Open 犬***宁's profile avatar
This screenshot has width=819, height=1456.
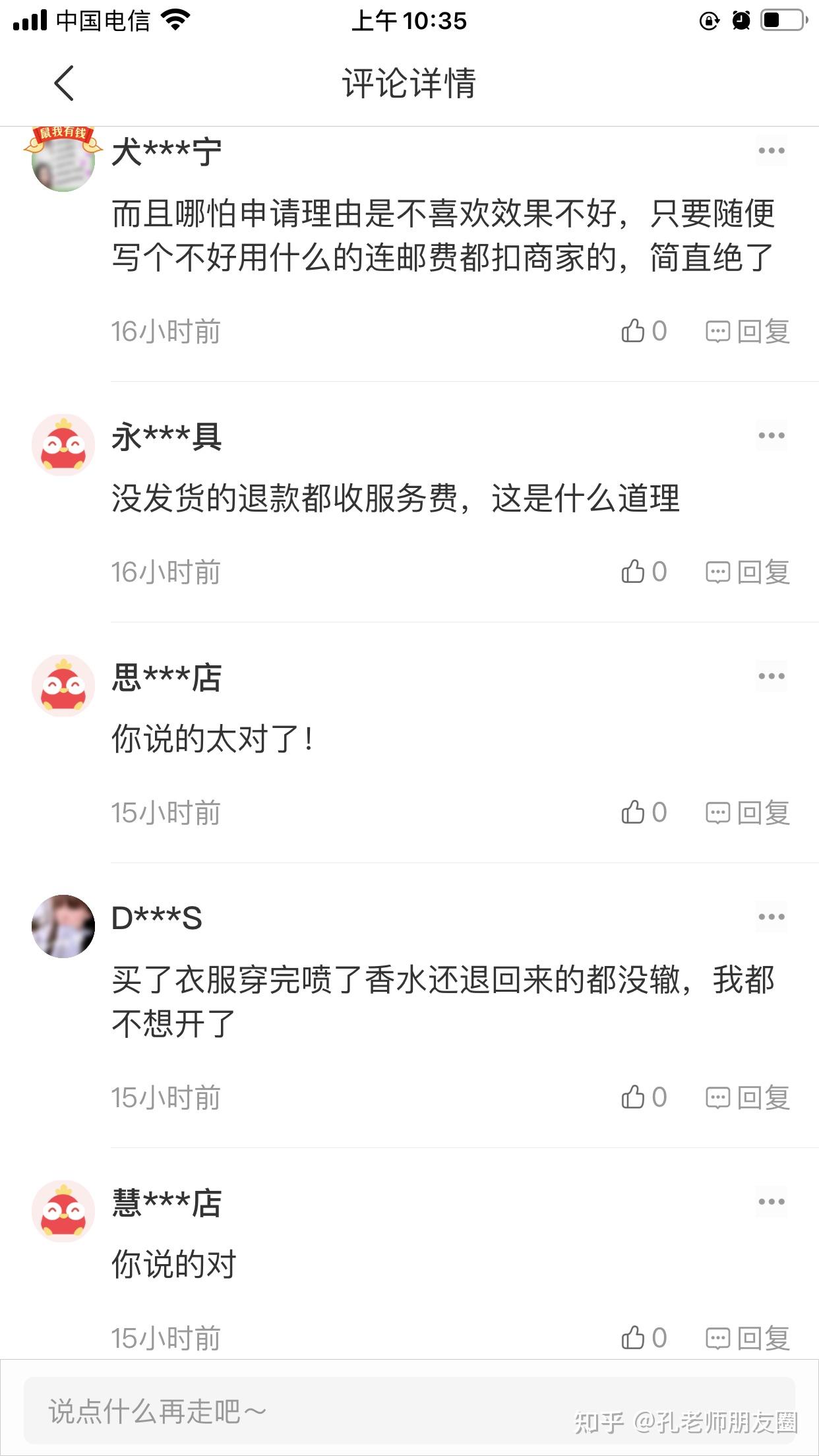(x=63, y=160)
